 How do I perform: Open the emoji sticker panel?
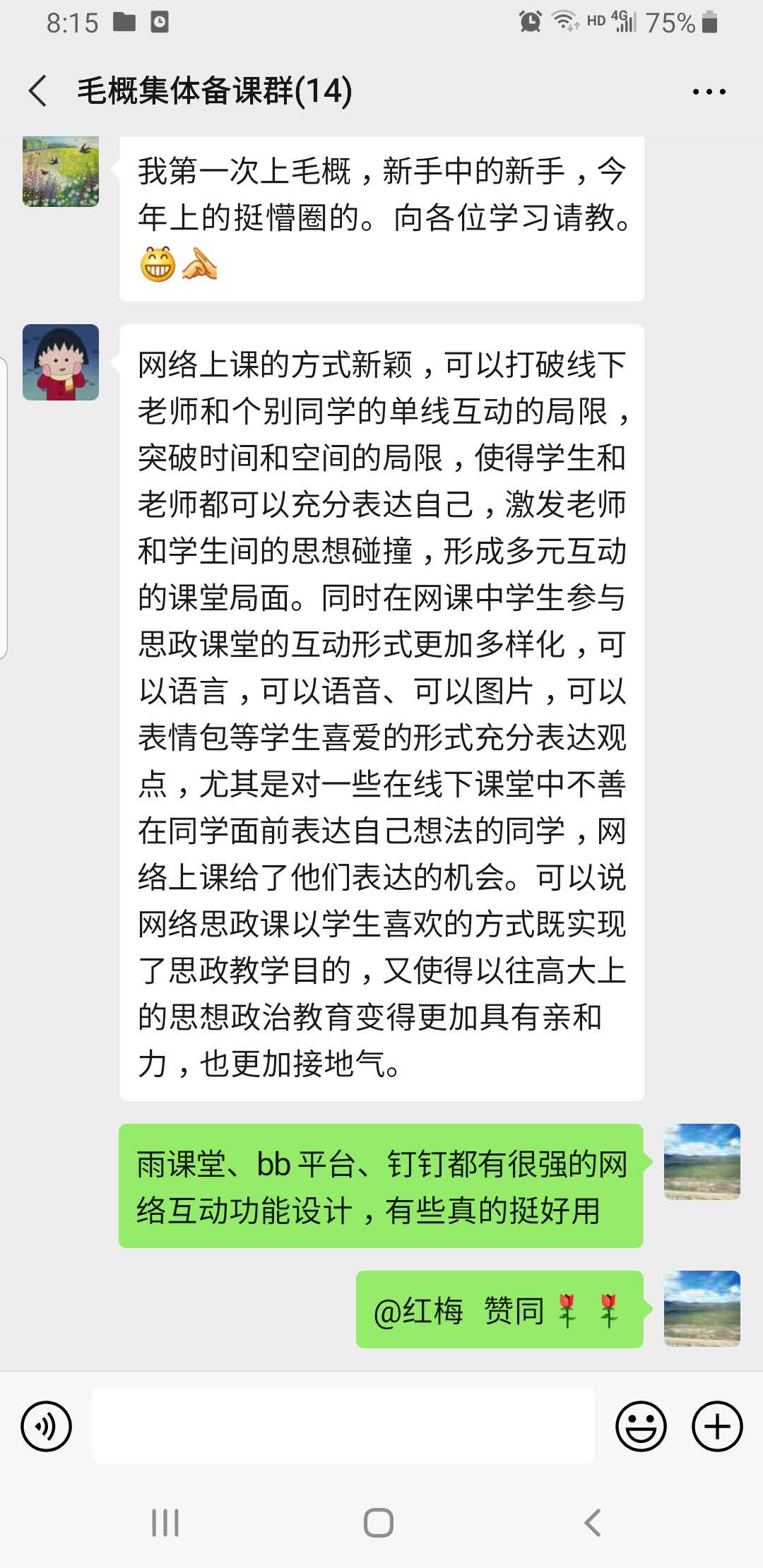point(641,1426)
